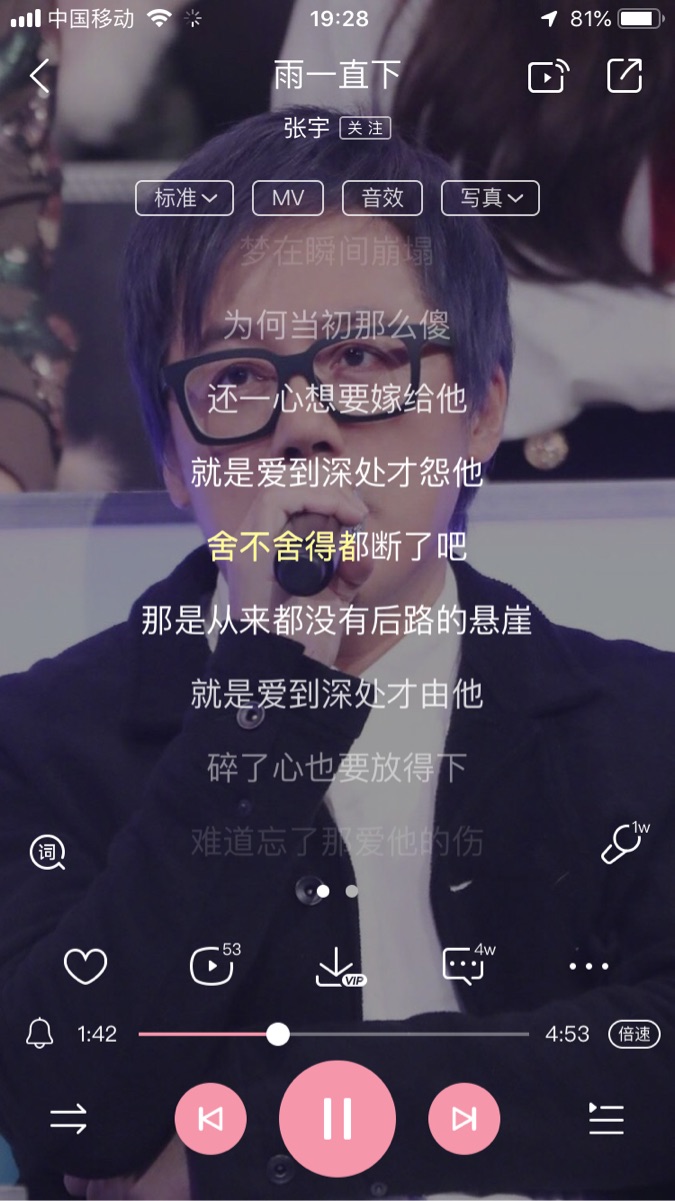Skip to the next track
675x1201 pixels.
[x=464, y=1119]
